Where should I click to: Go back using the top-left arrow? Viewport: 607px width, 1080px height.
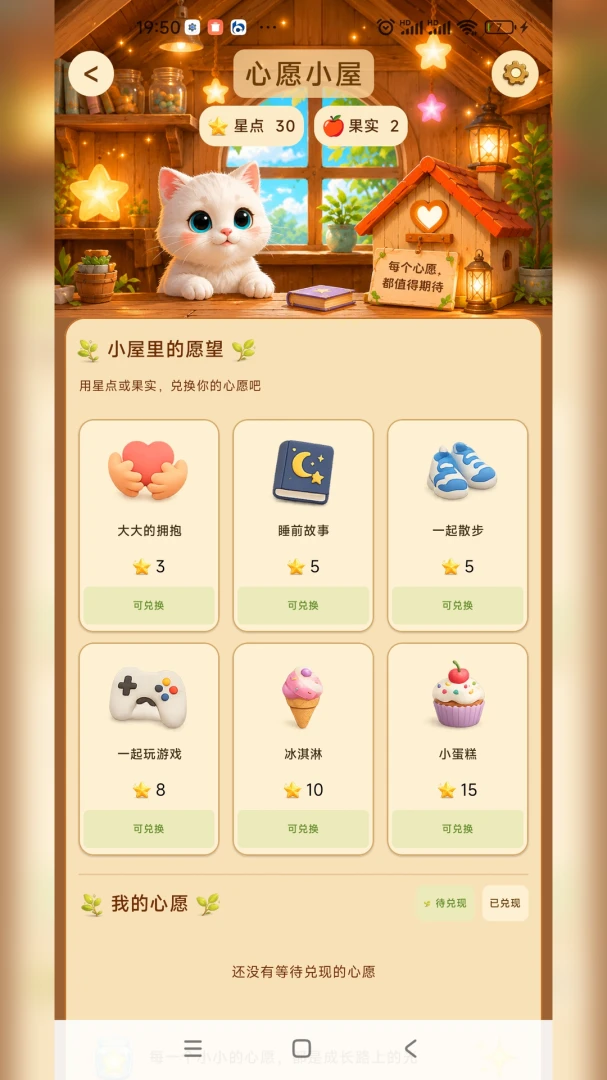[x=91, y=73]
